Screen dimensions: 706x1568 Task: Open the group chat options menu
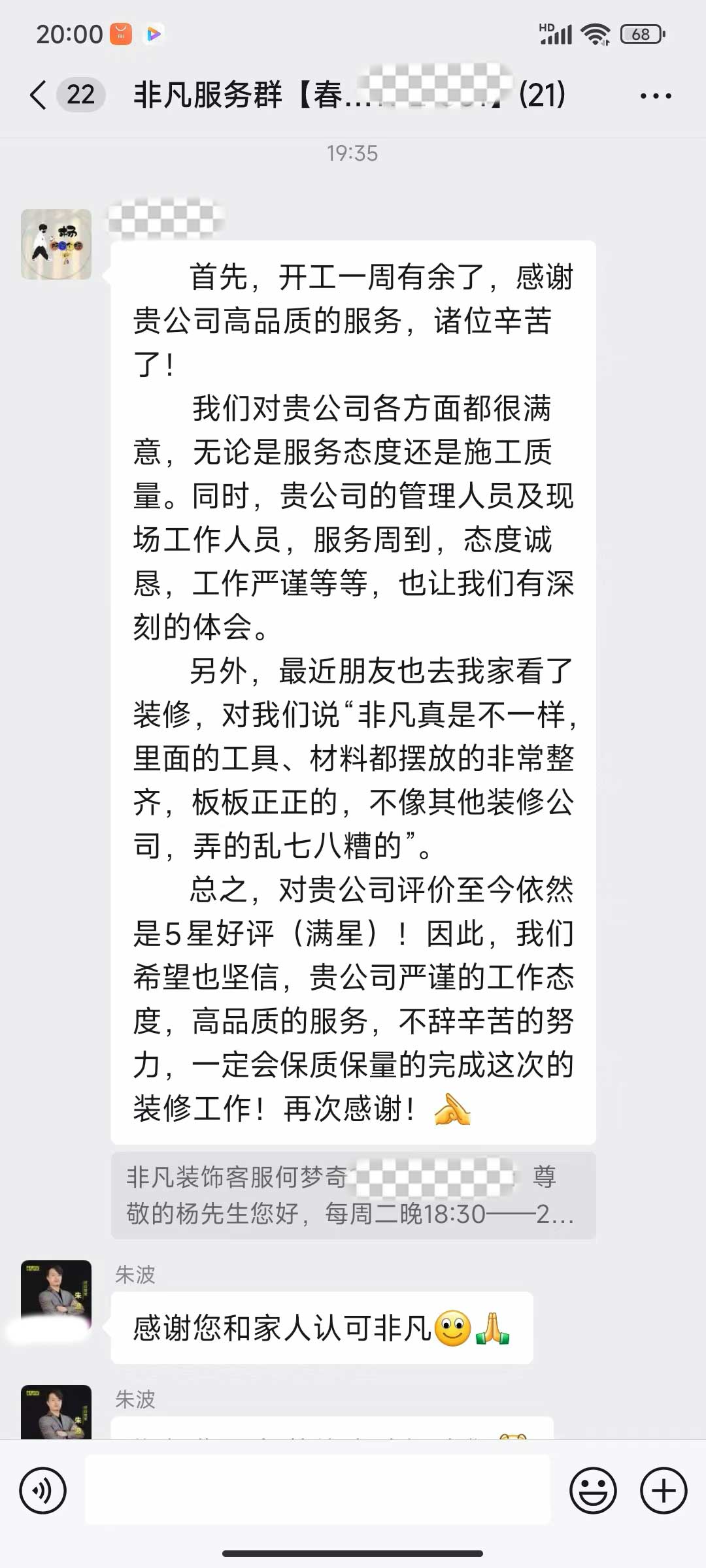655,96
